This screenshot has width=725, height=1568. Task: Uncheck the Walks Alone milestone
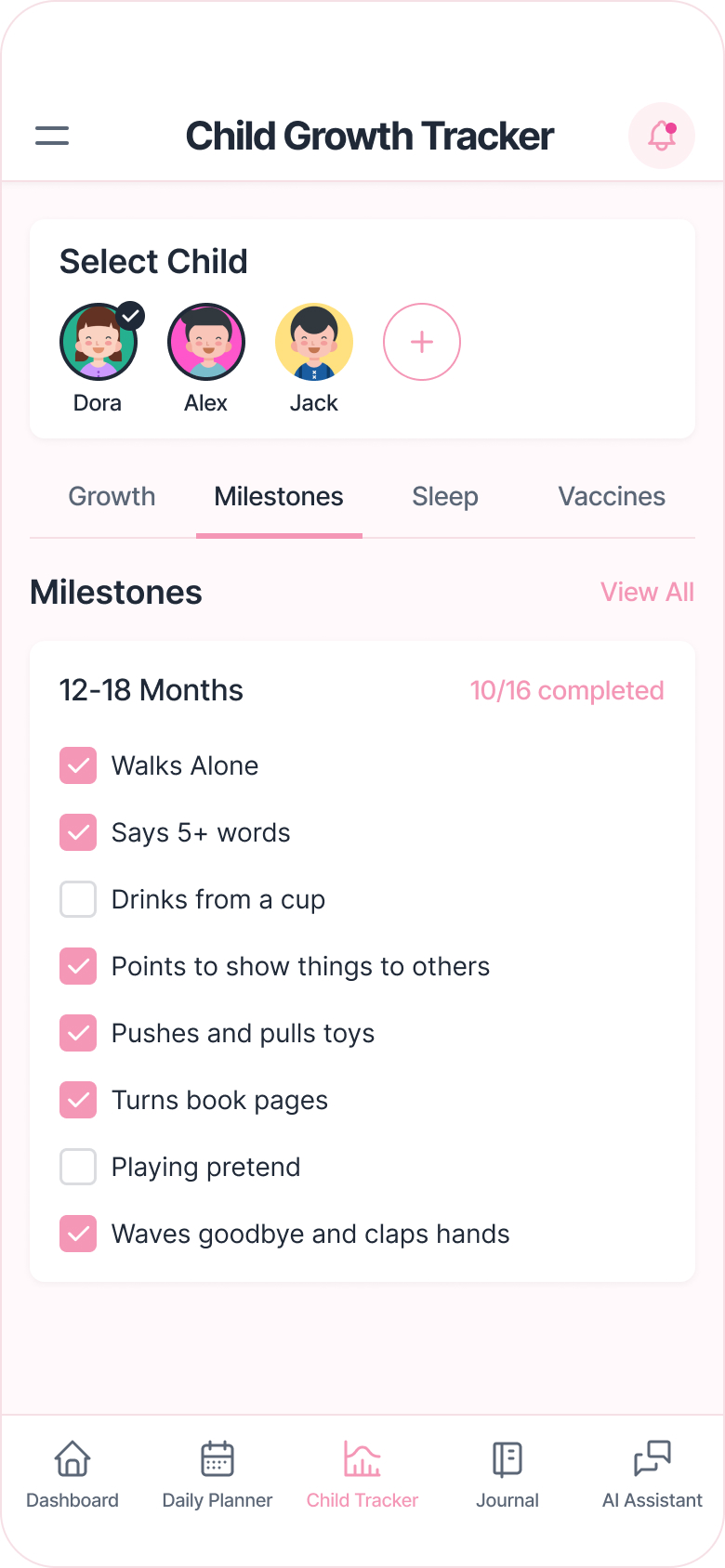pos(78,765)
